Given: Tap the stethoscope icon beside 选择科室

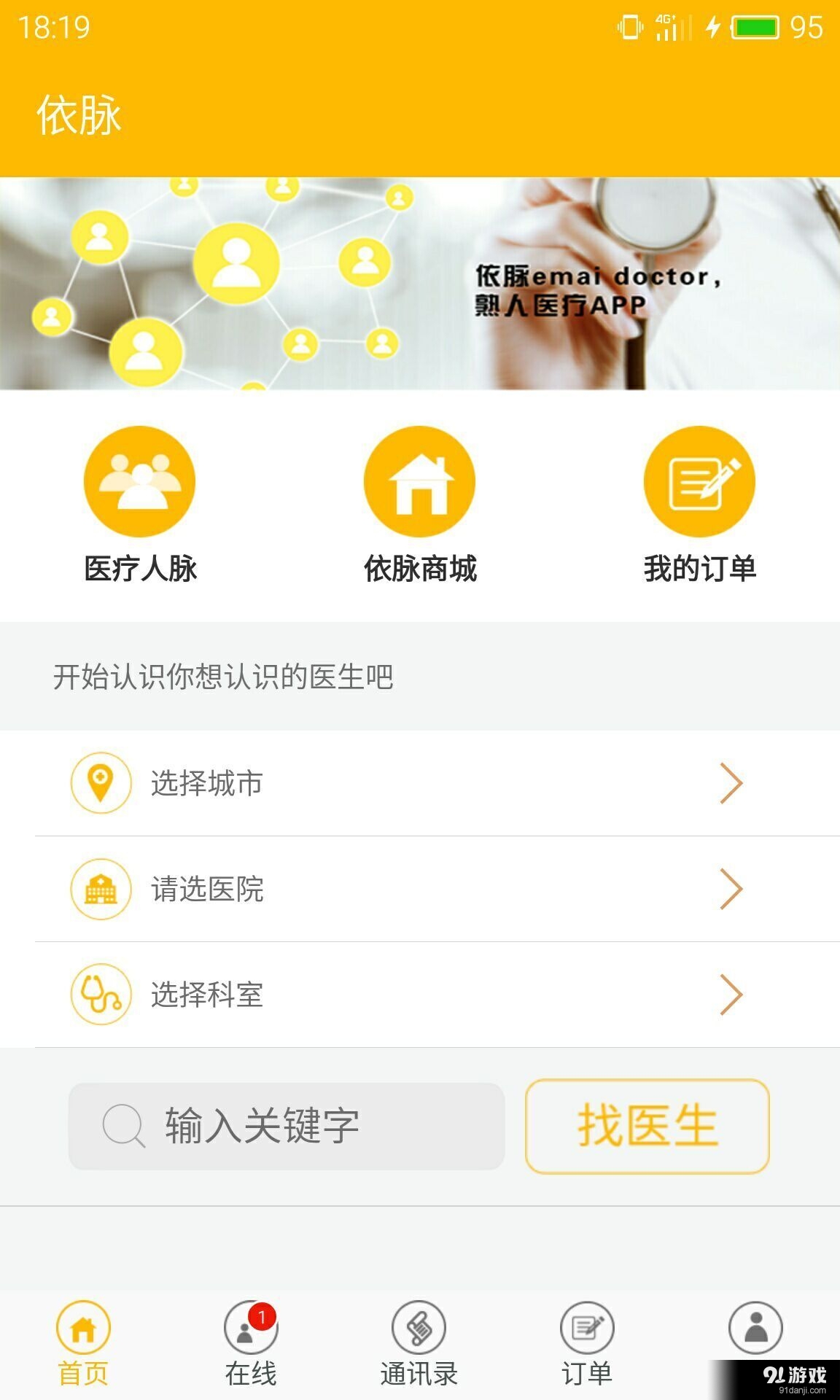Looking at the screenshot, I should 100,993.
